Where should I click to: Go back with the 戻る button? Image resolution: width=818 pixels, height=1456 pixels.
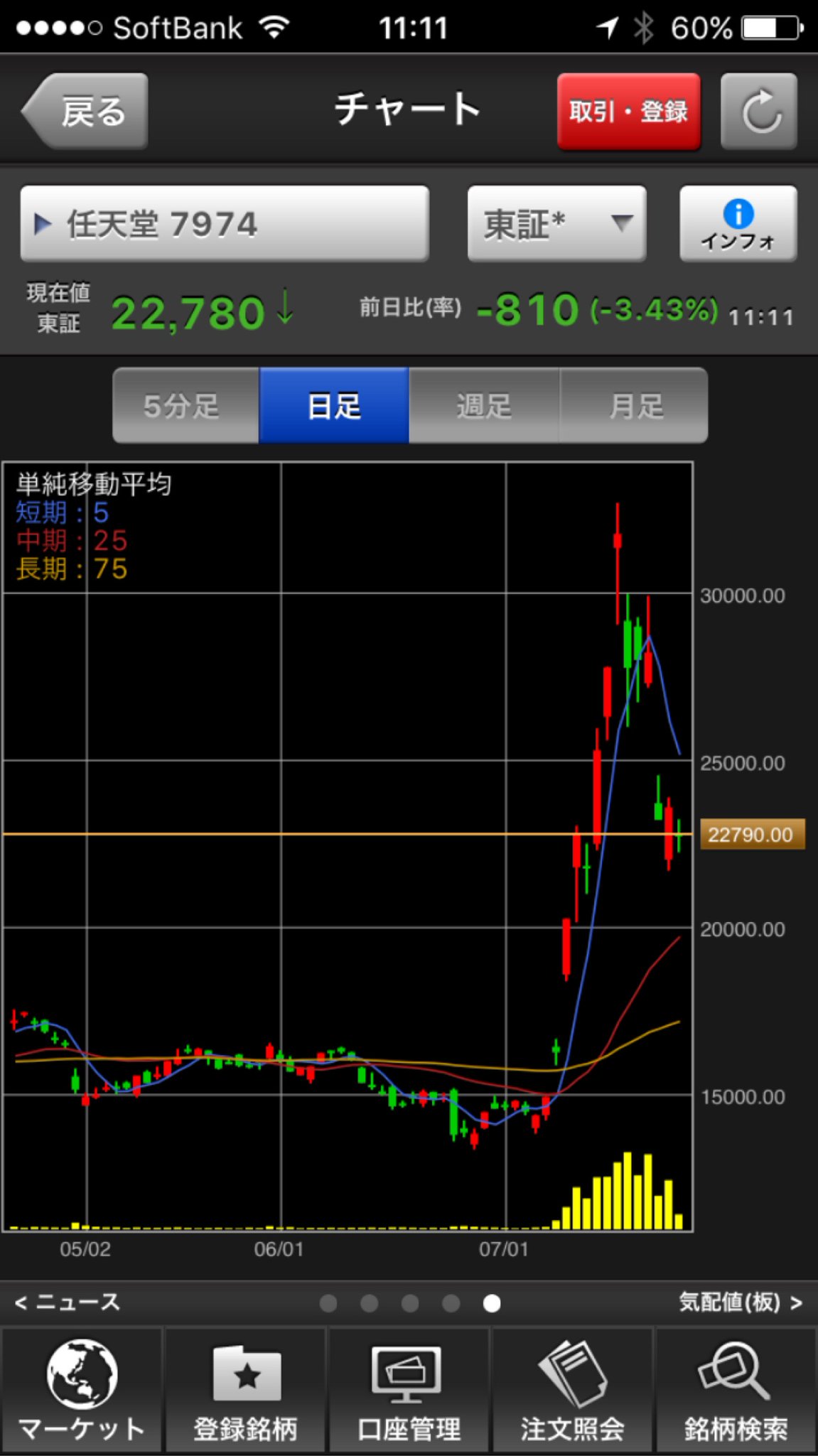[x=85, y=112]
